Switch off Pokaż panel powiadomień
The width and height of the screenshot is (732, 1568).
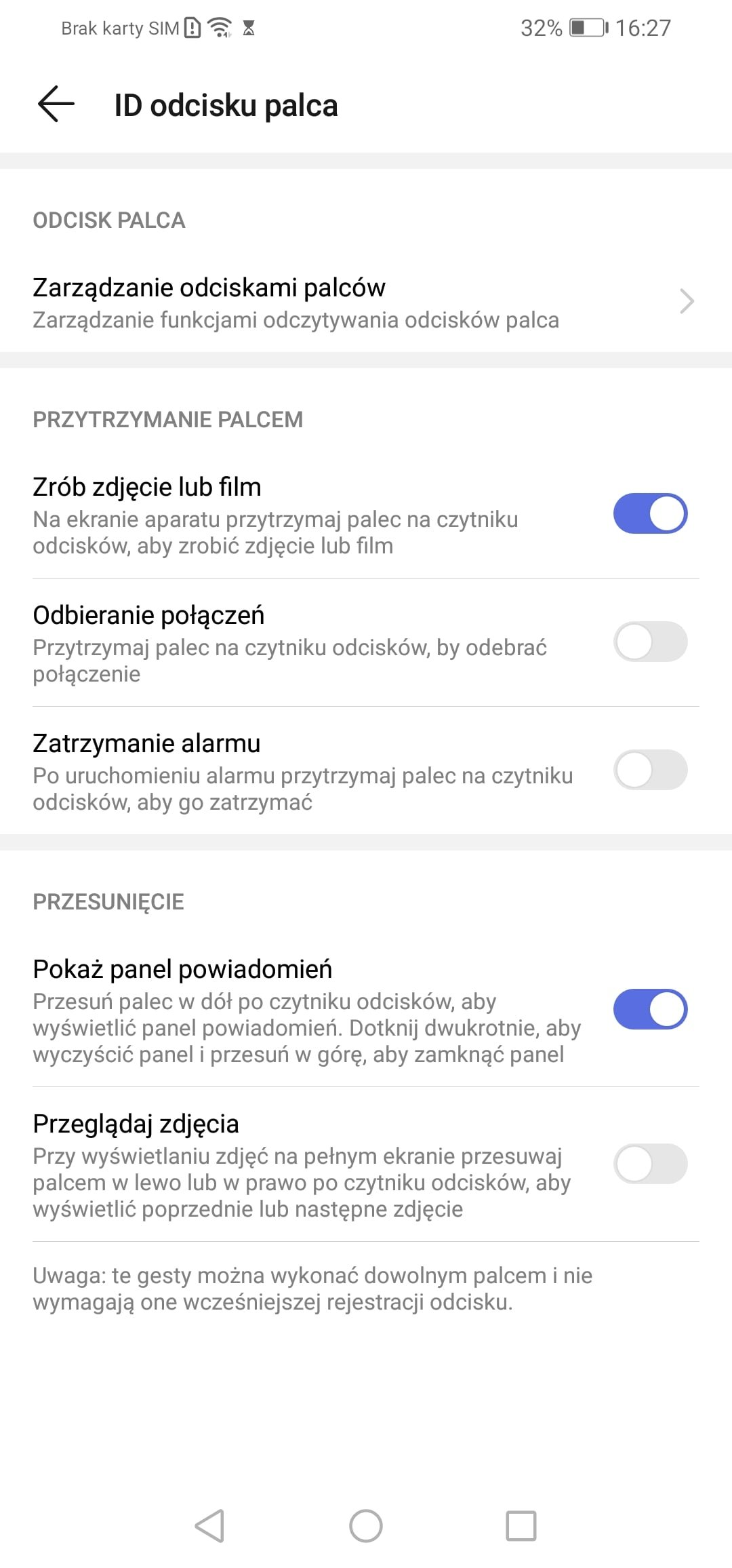point(650,1009)
